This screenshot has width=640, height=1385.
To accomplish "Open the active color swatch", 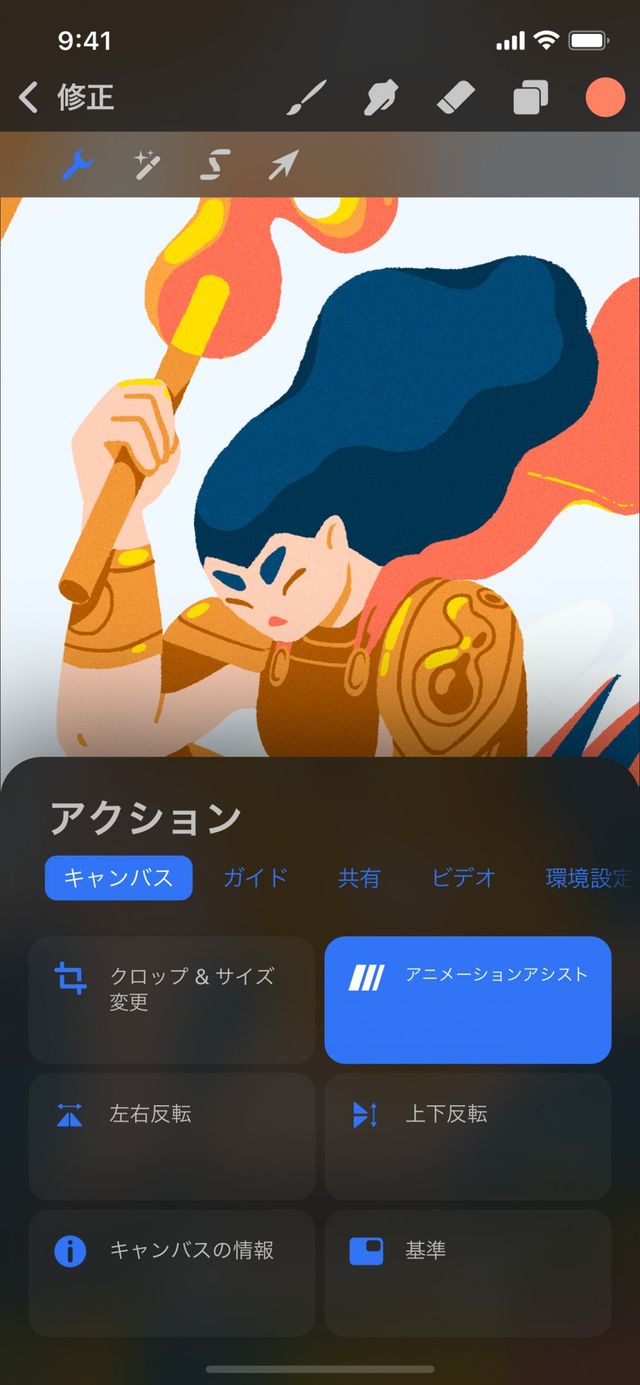I will click(x=604, y=98).
